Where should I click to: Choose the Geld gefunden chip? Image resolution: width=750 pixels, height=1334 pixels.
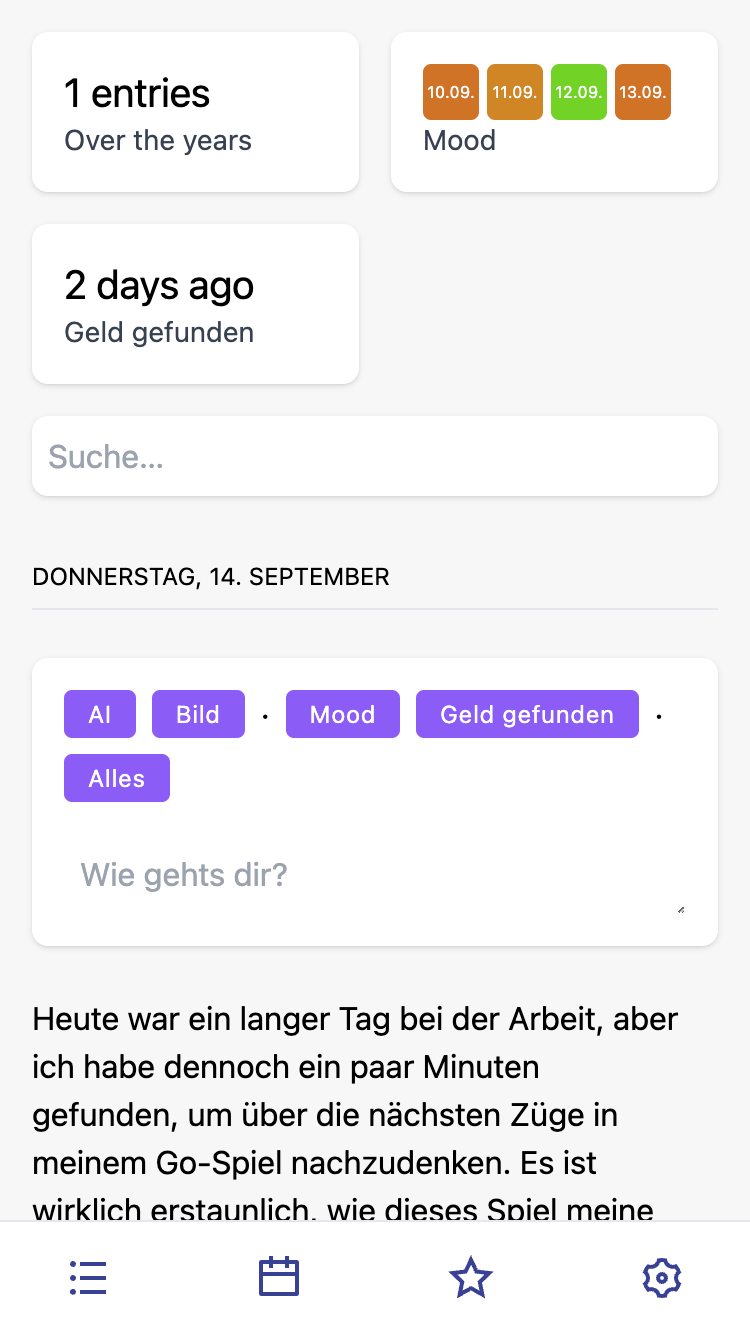[527, 715]
